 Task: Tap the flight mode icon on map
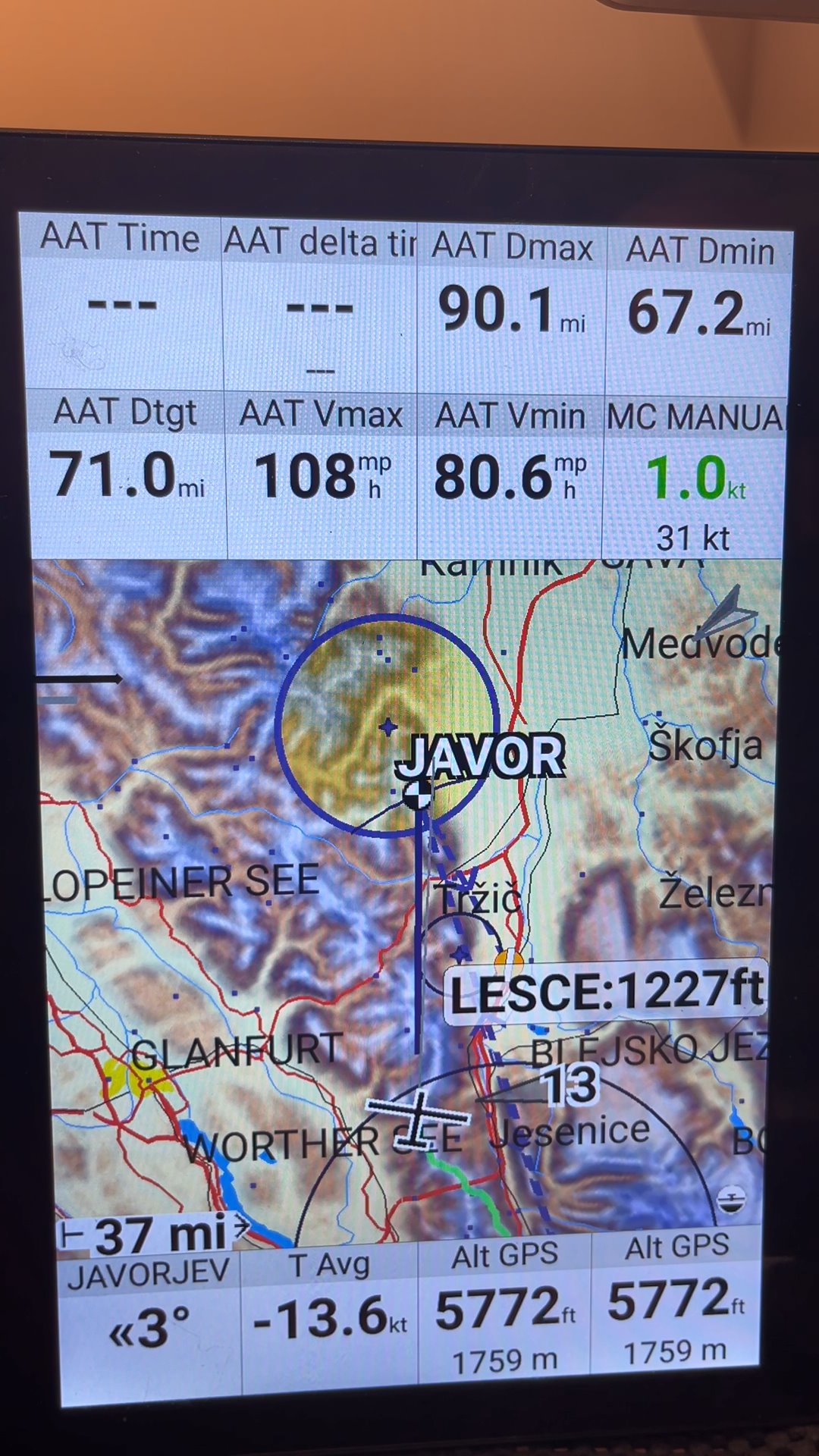coord(731,1199)
